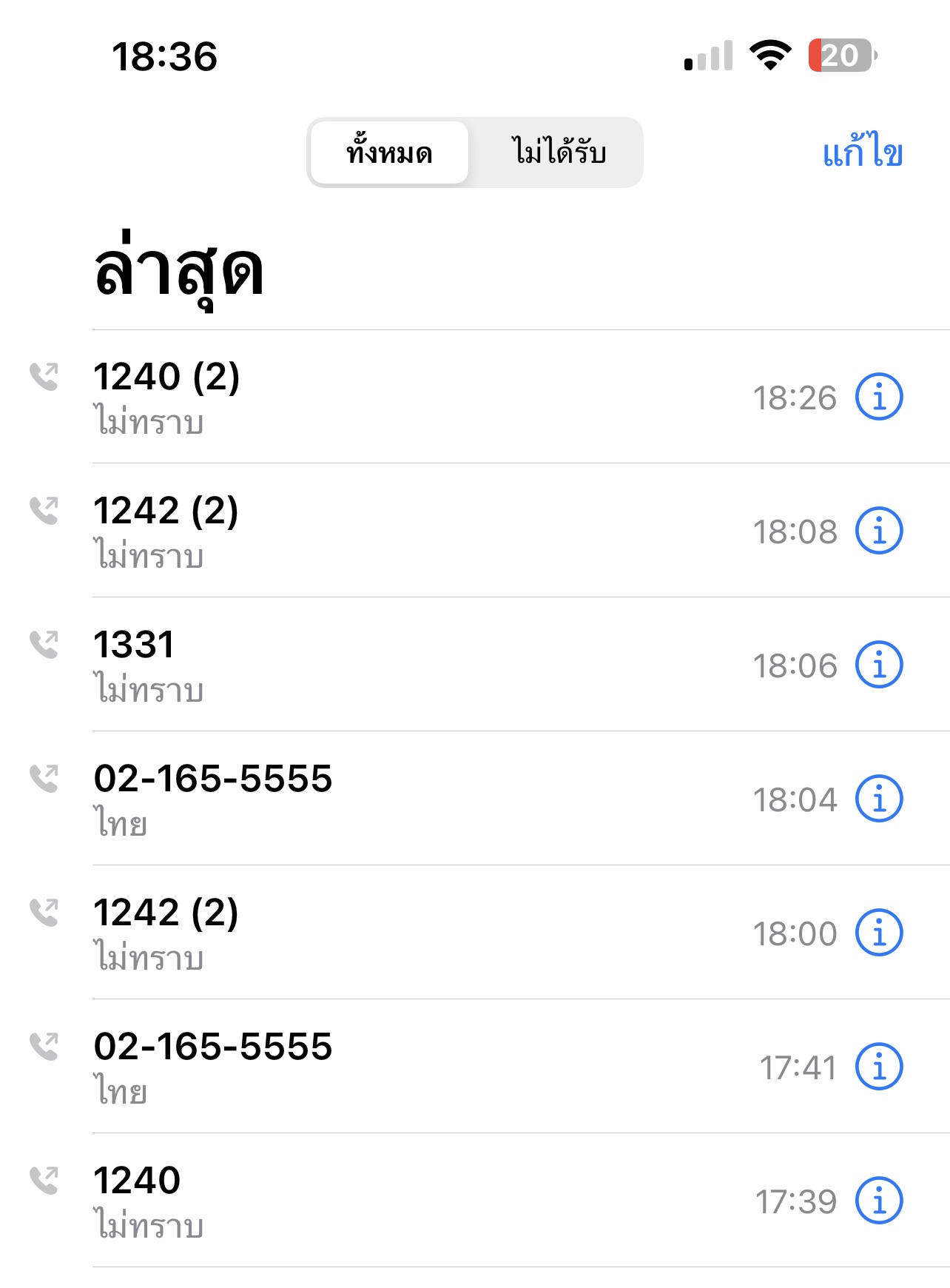Screen dimensions: 950x1288
Task: Show info for 02-165-5555 call at 18:04
Action: (x=879, y=799)
